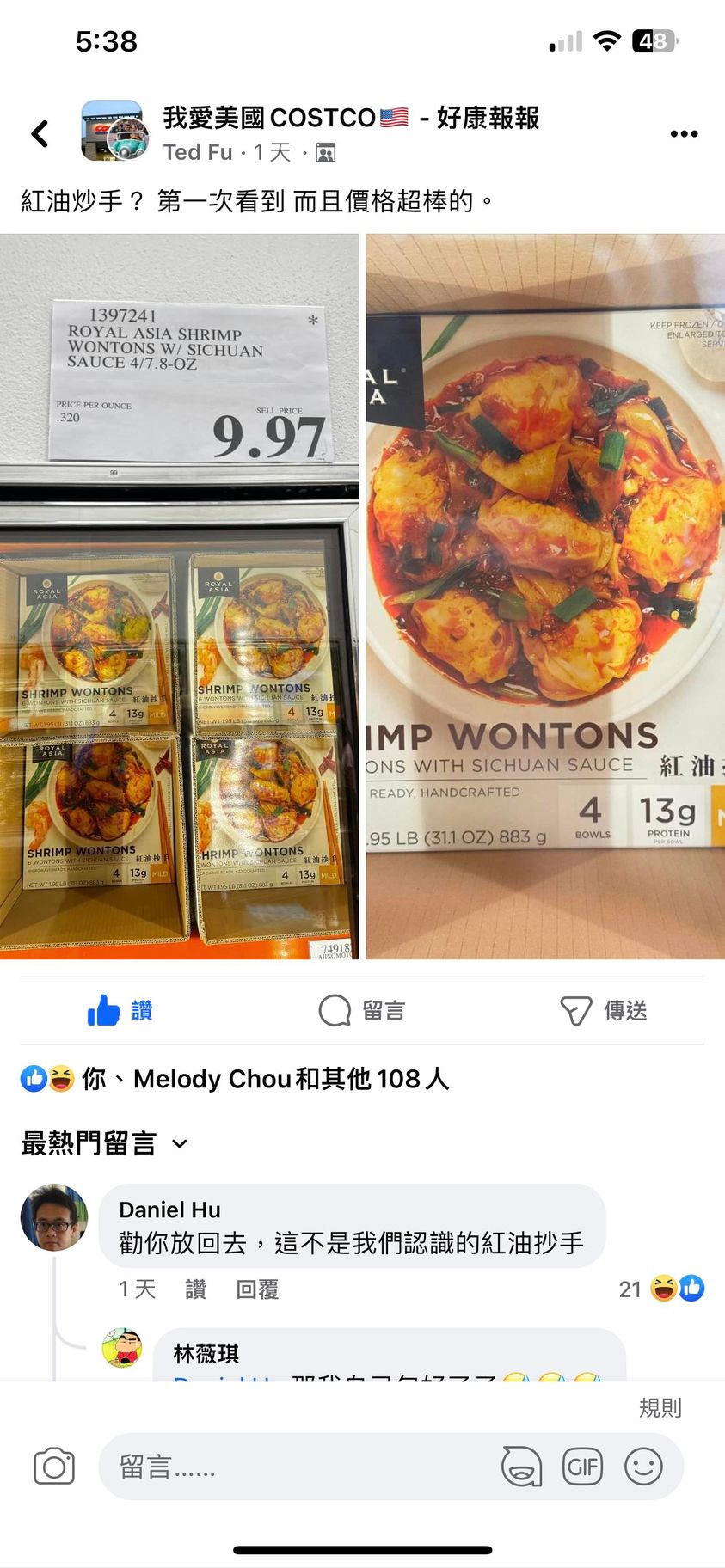
Task: Toggle the 讚 like button under the post
Action: 120,1011
